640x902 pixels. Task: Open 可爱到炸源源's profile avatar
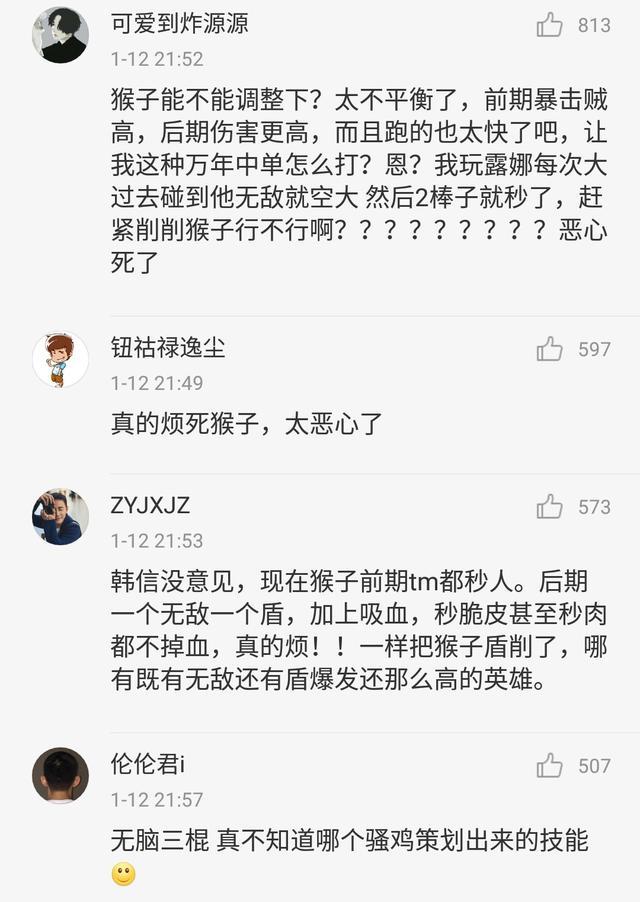coord(60,34)
